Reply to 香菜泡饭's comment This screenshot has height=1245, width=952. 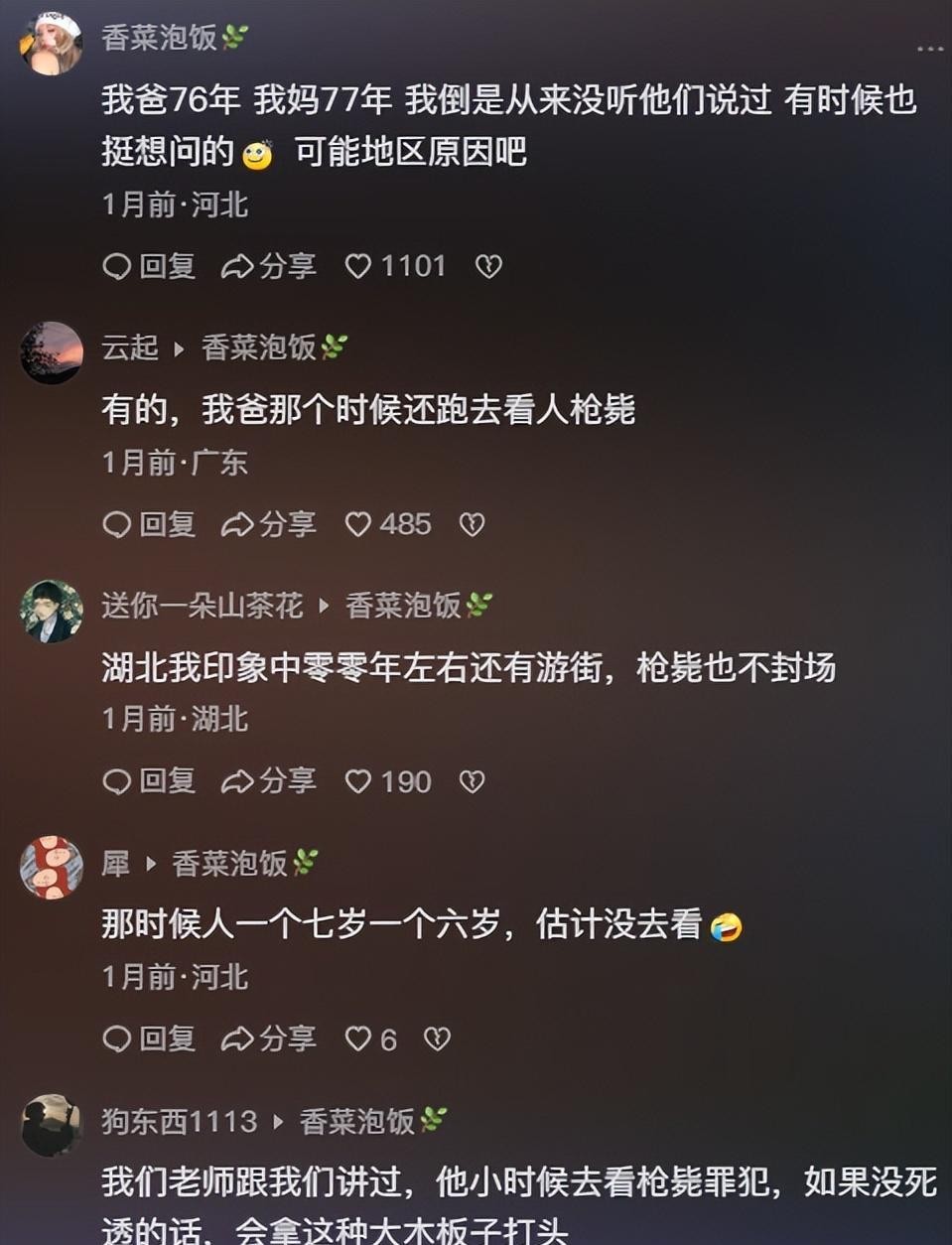[149, 266]
